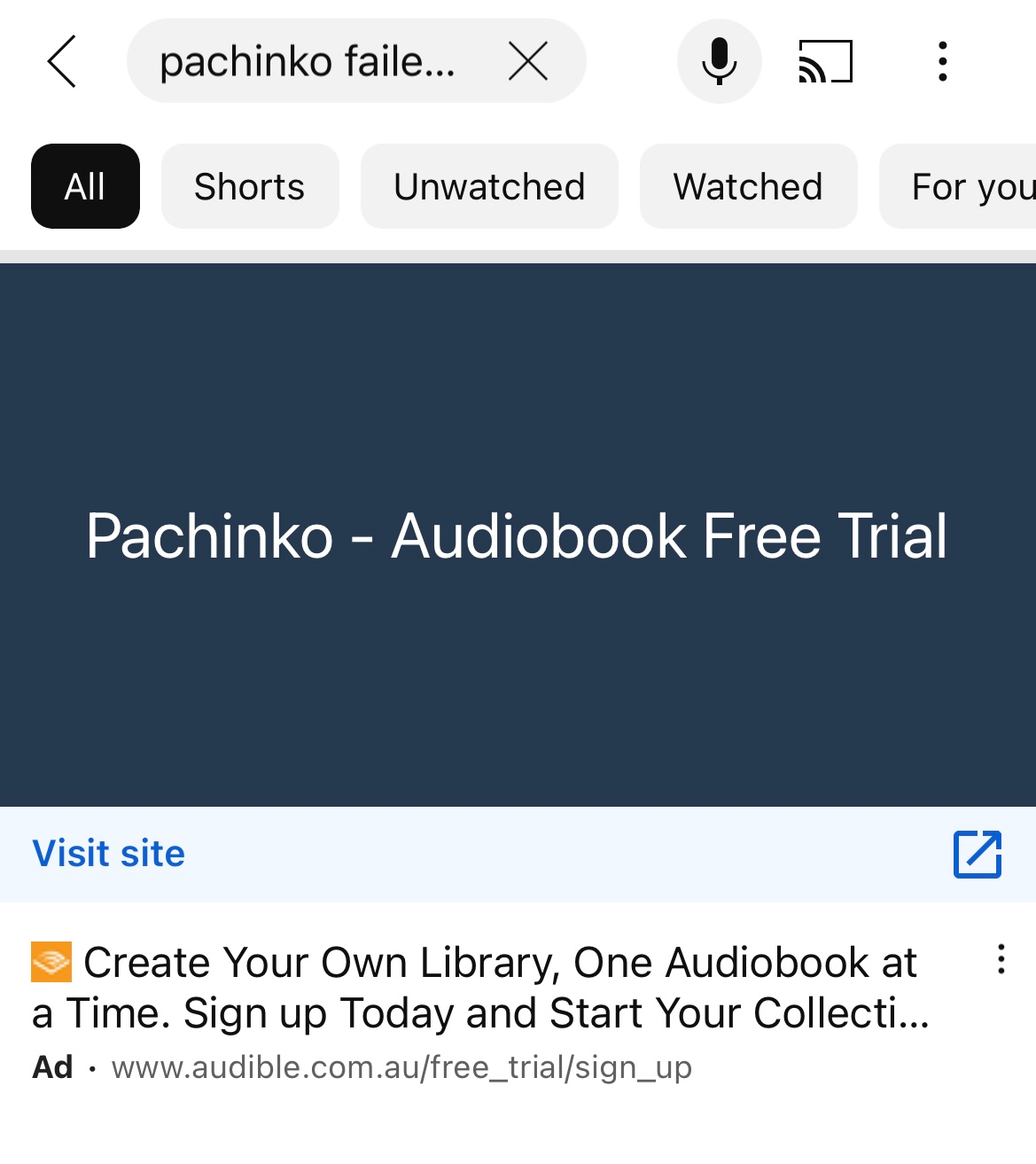This screenshot has width=1036, height=1164.
Task: Expand the For you filter chip
Action: coord(970,186)
